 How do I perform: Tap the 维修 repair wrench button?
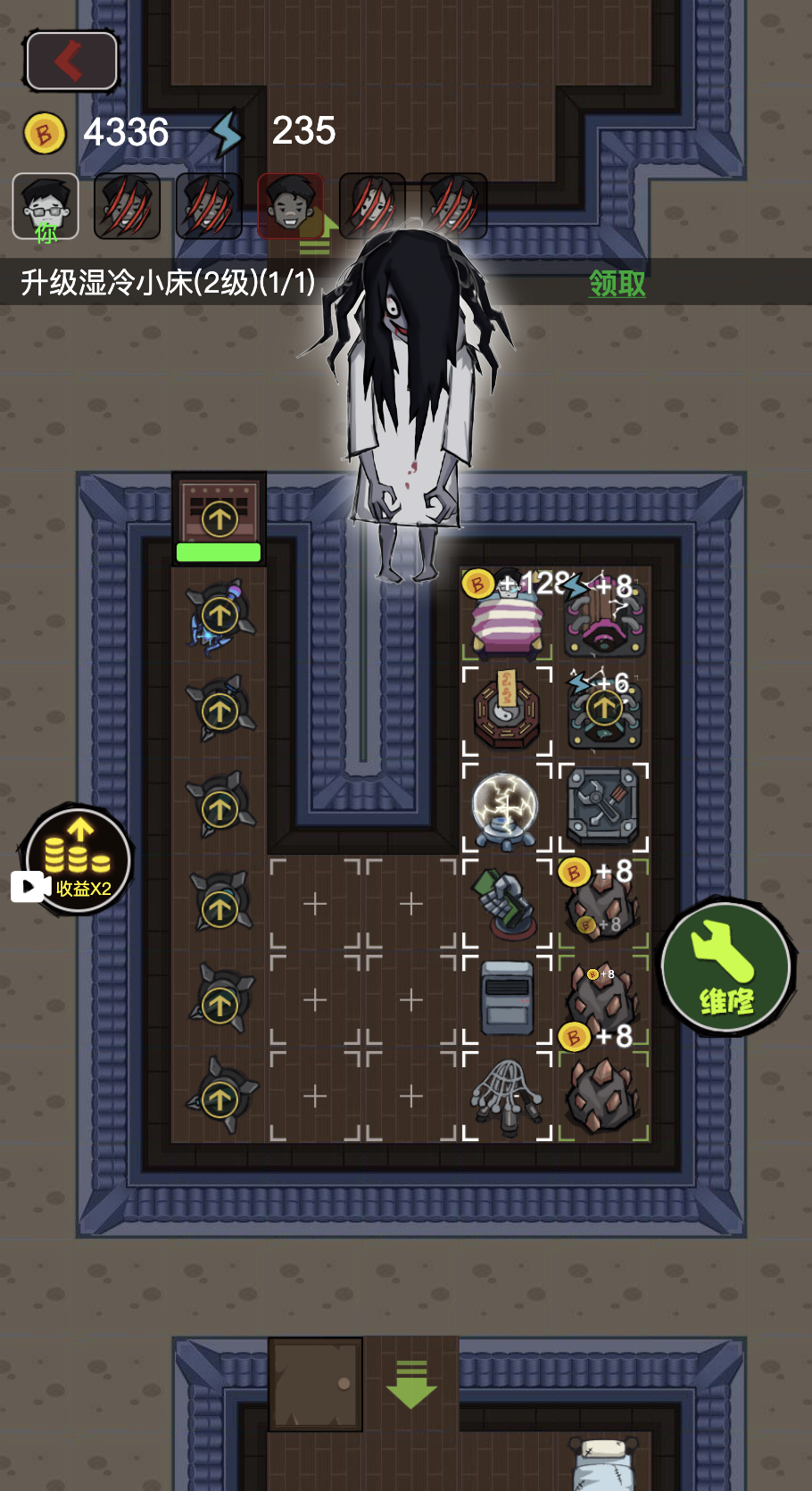pyautogui.click(x=725, y=968)
